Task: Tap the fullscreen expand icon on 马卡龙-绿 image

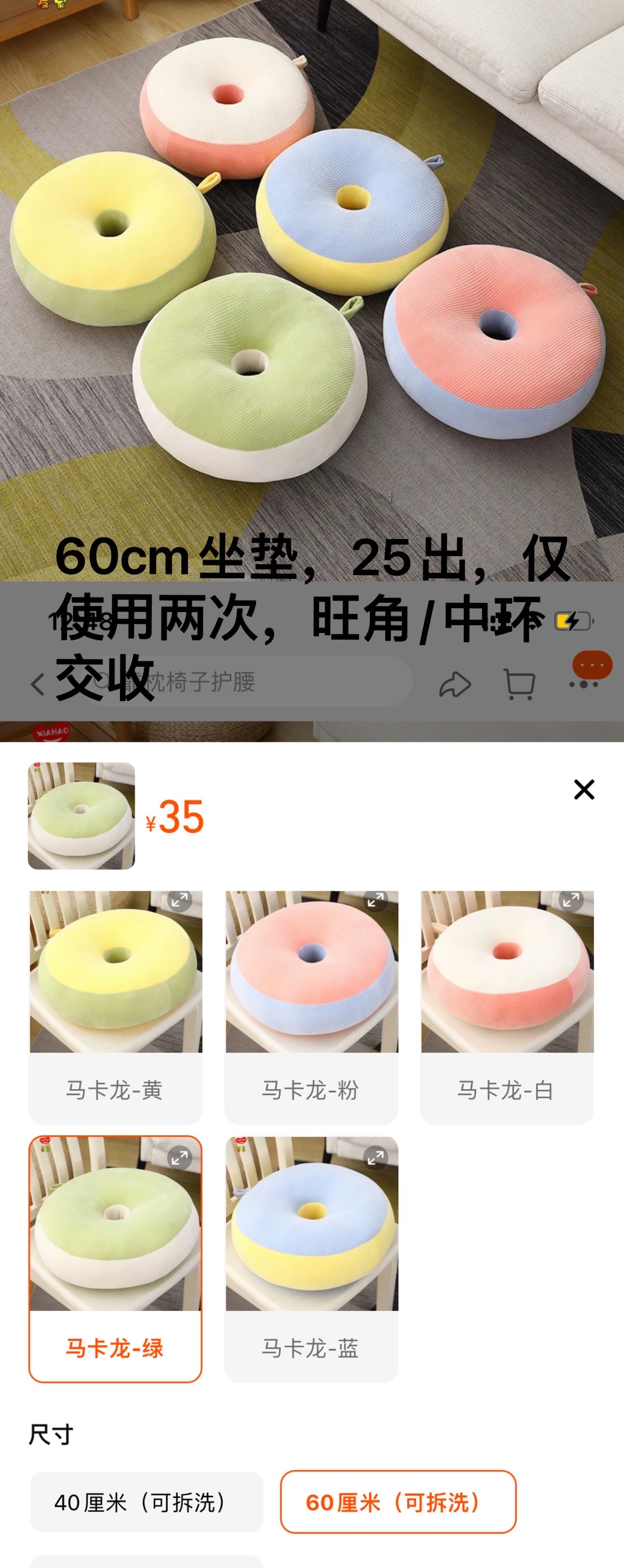Action: (179, 1157)
